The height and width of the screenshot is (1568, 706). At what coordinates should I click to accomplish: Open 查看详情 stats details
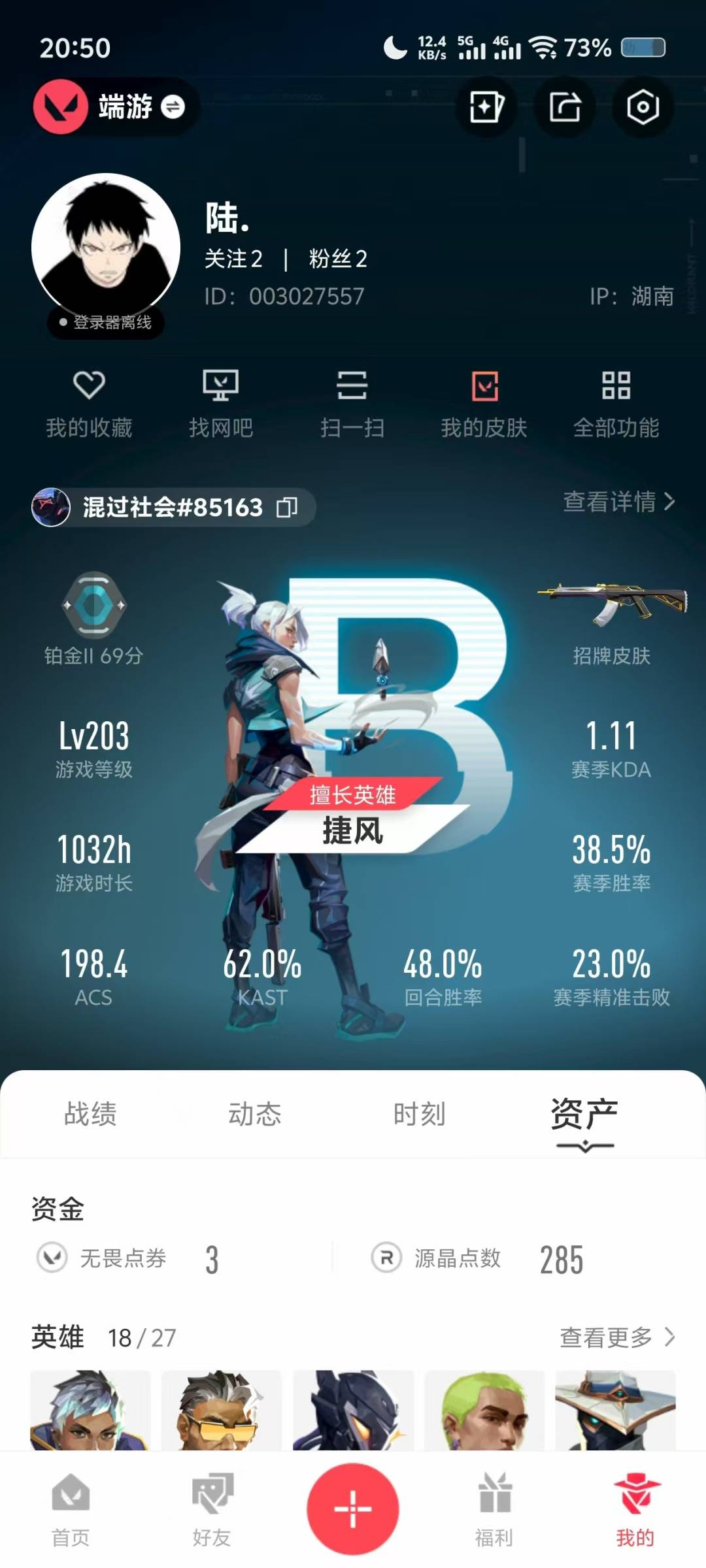pyautogui.click(x=618, y=502)
